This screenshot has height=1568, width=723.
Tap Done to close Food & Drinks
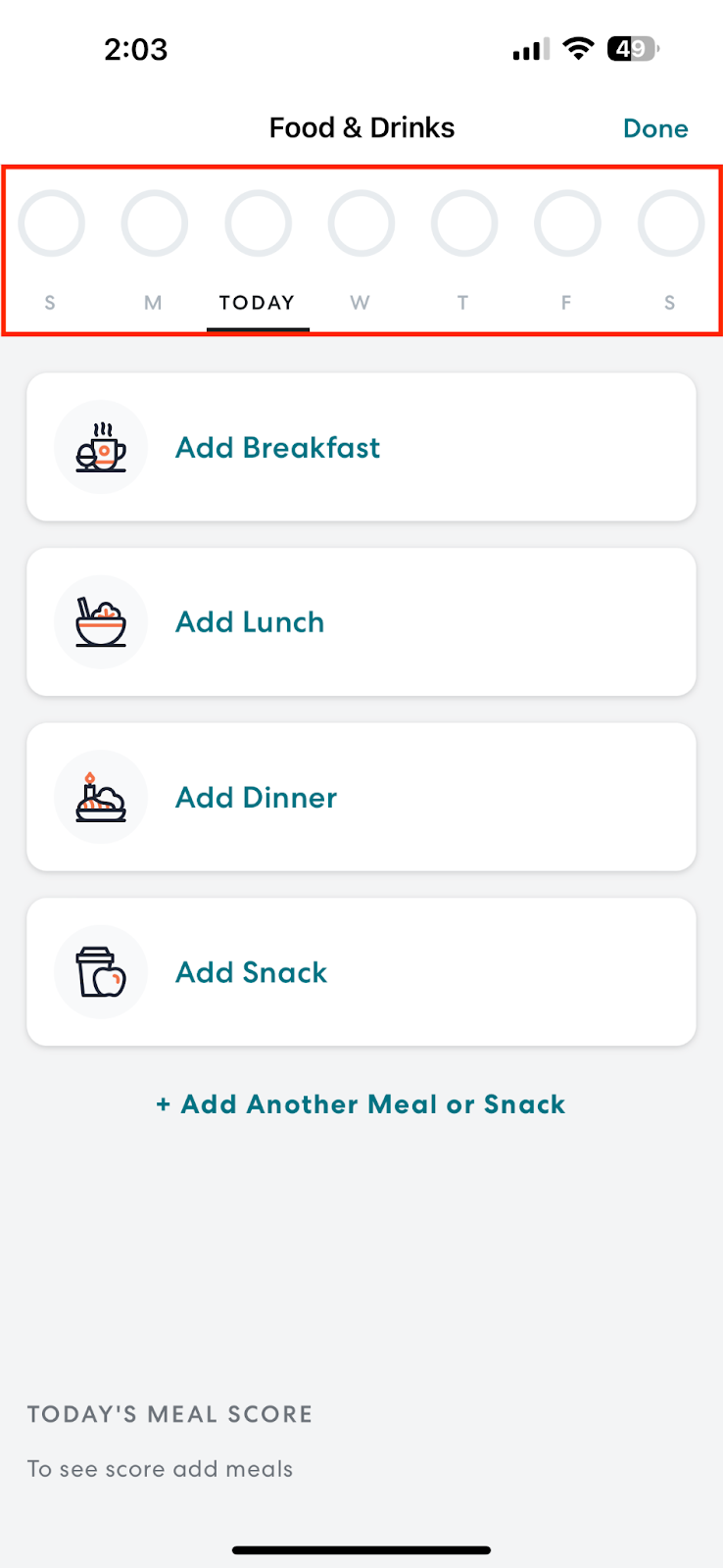(x=655, y=128)
